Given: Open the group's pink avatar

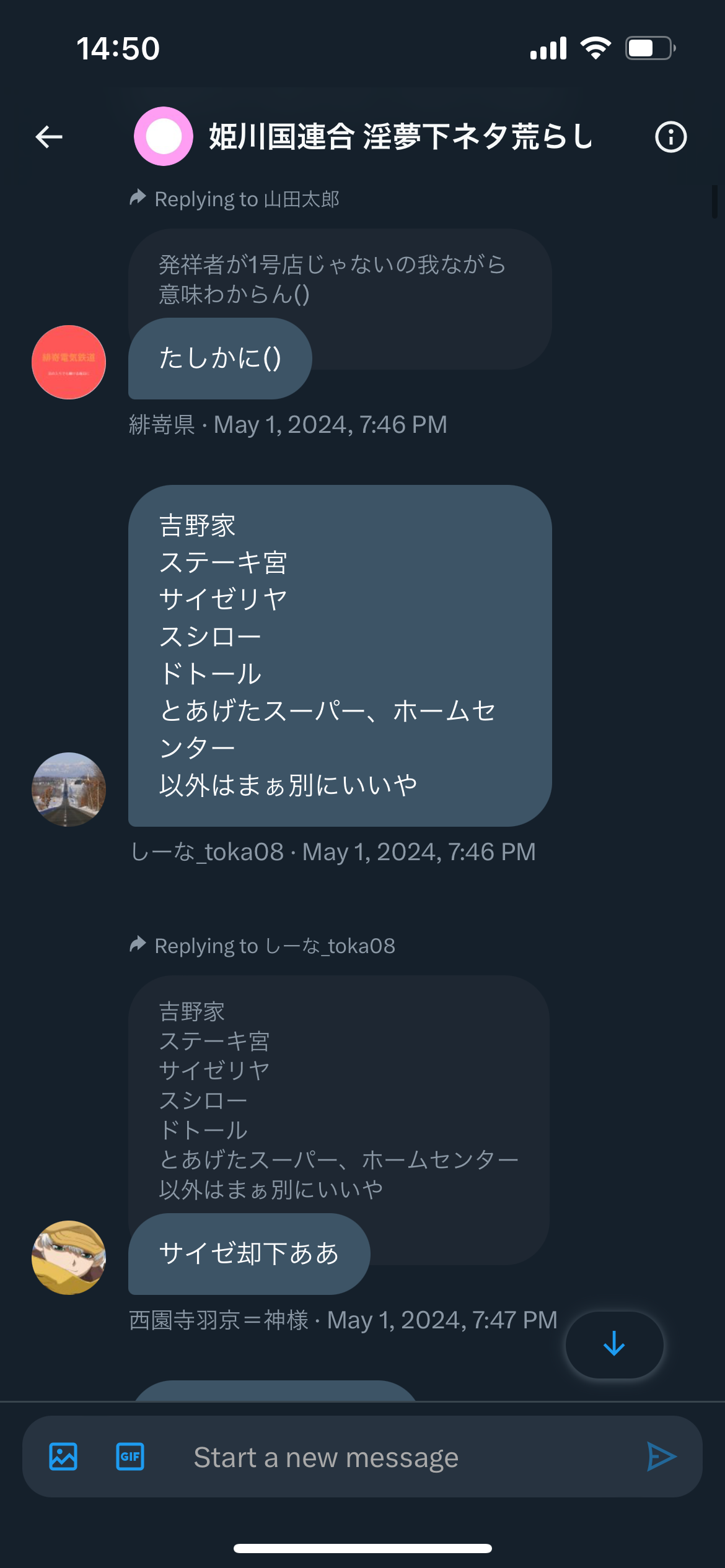Looking at the screenshot, I should point(164,136).
